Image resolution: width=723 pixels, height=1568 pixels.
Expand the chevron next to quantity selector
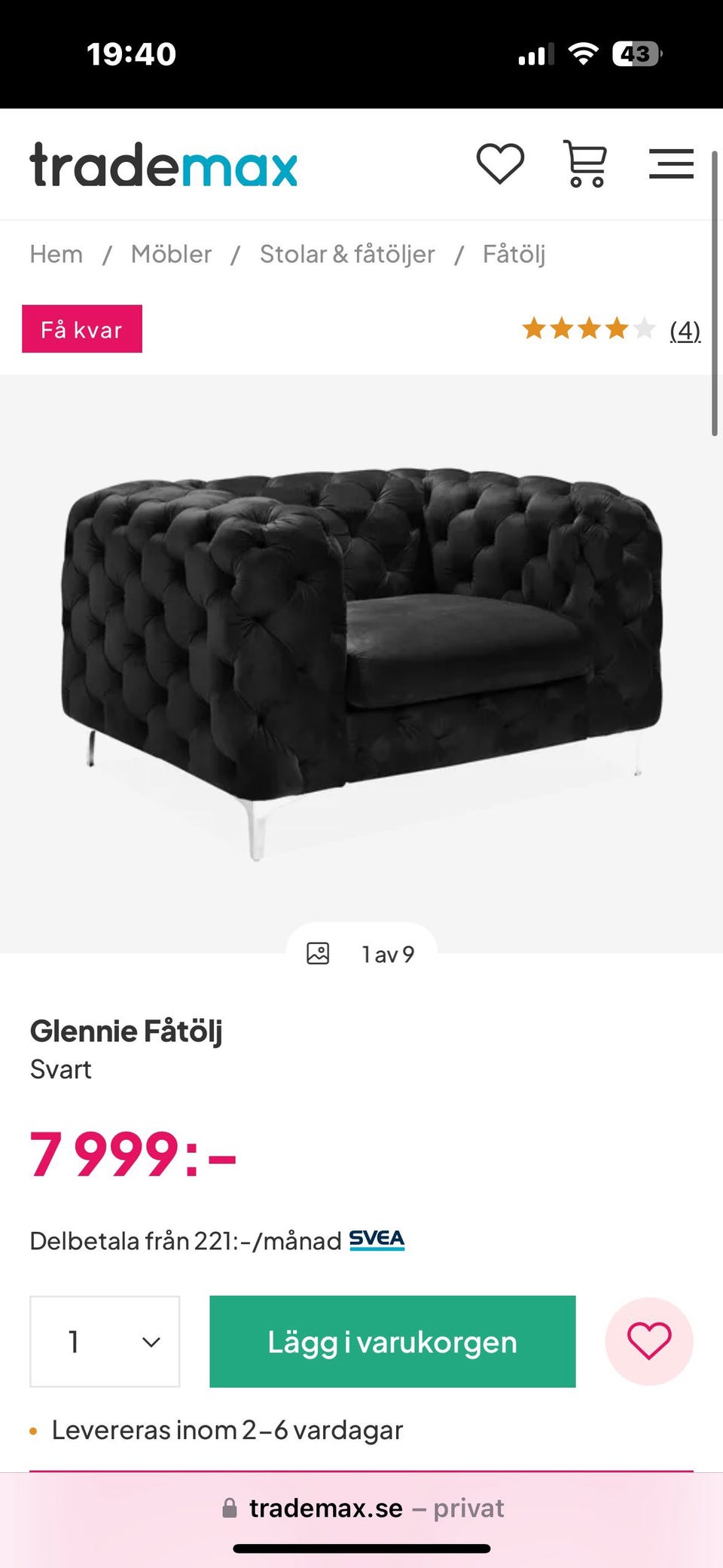(151, 1342)
